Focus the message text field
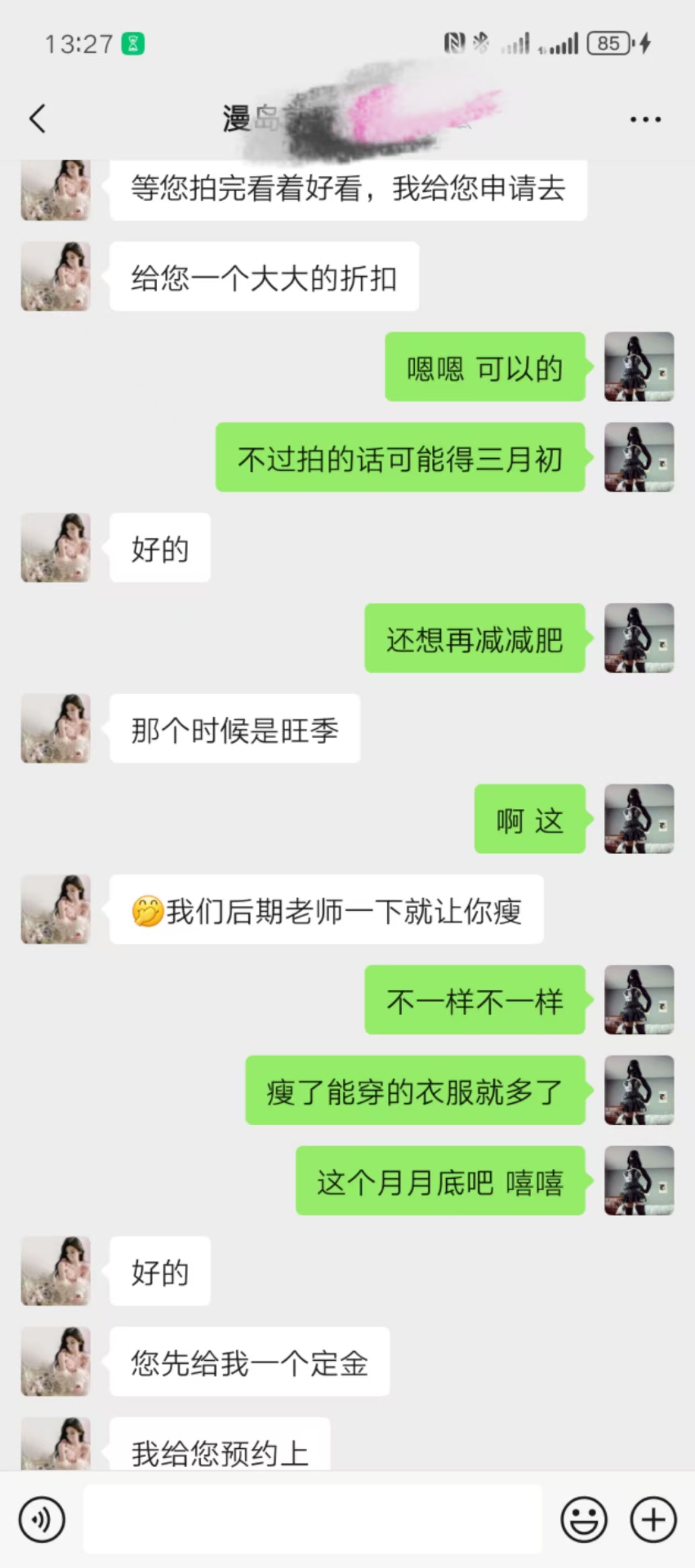This screenshot has width=695, height=1568. [312, 1519]
